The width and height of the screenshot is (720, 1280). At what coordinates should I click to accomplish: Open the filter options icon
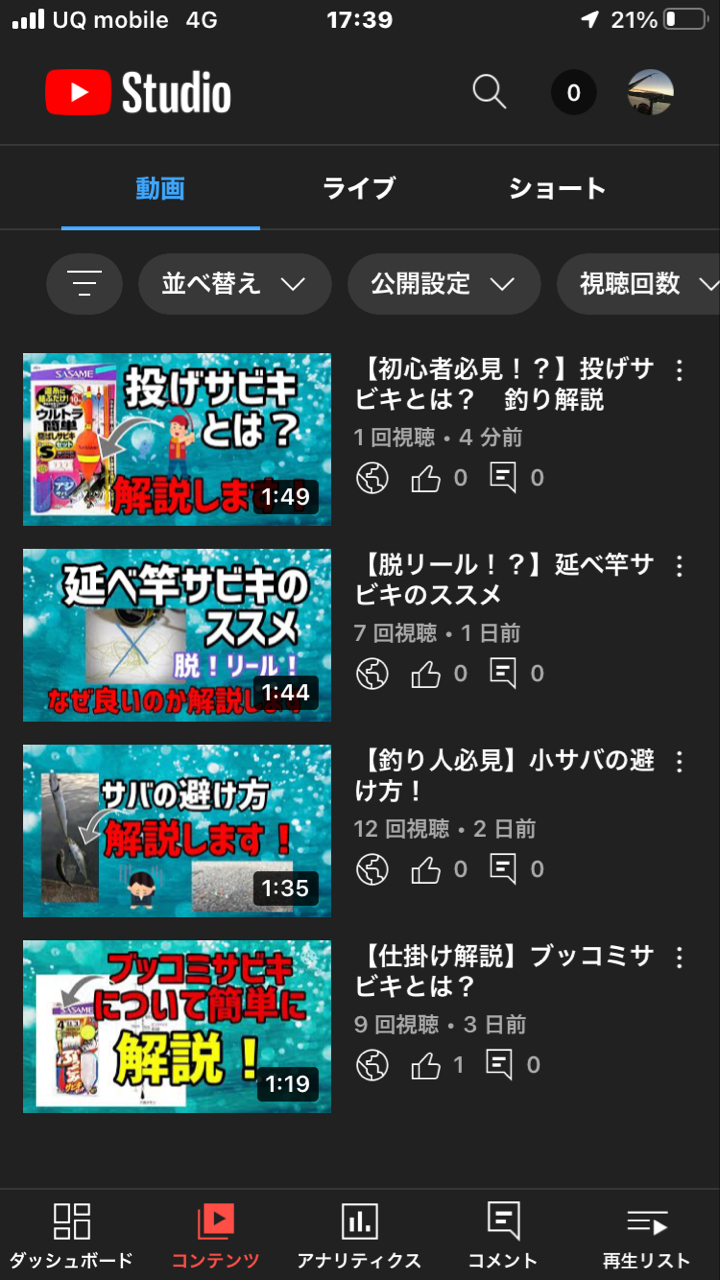pos(84,284)
